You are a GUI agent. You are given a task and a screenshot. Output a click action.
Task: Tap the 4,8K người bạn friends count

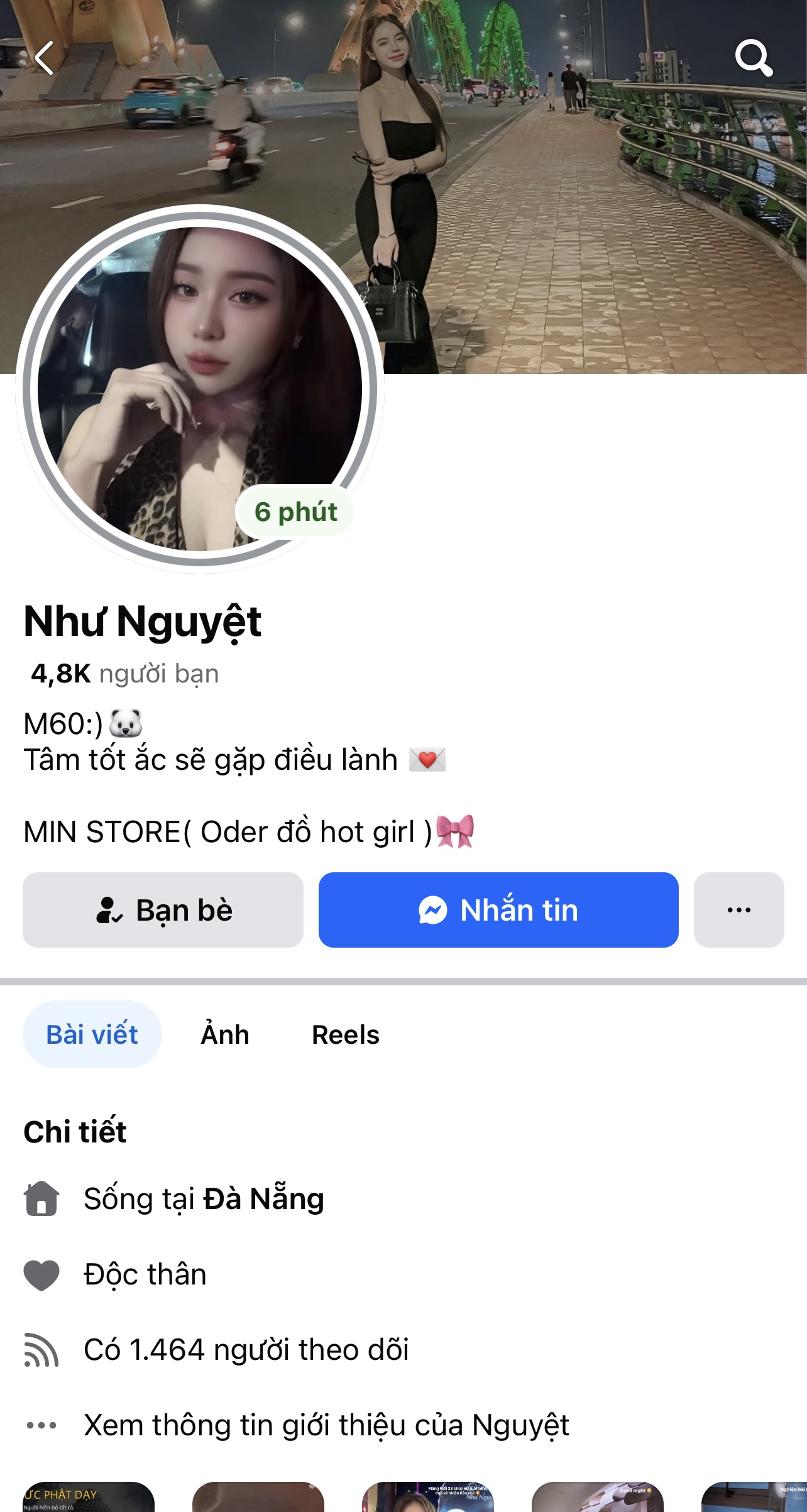coord(124,674)
